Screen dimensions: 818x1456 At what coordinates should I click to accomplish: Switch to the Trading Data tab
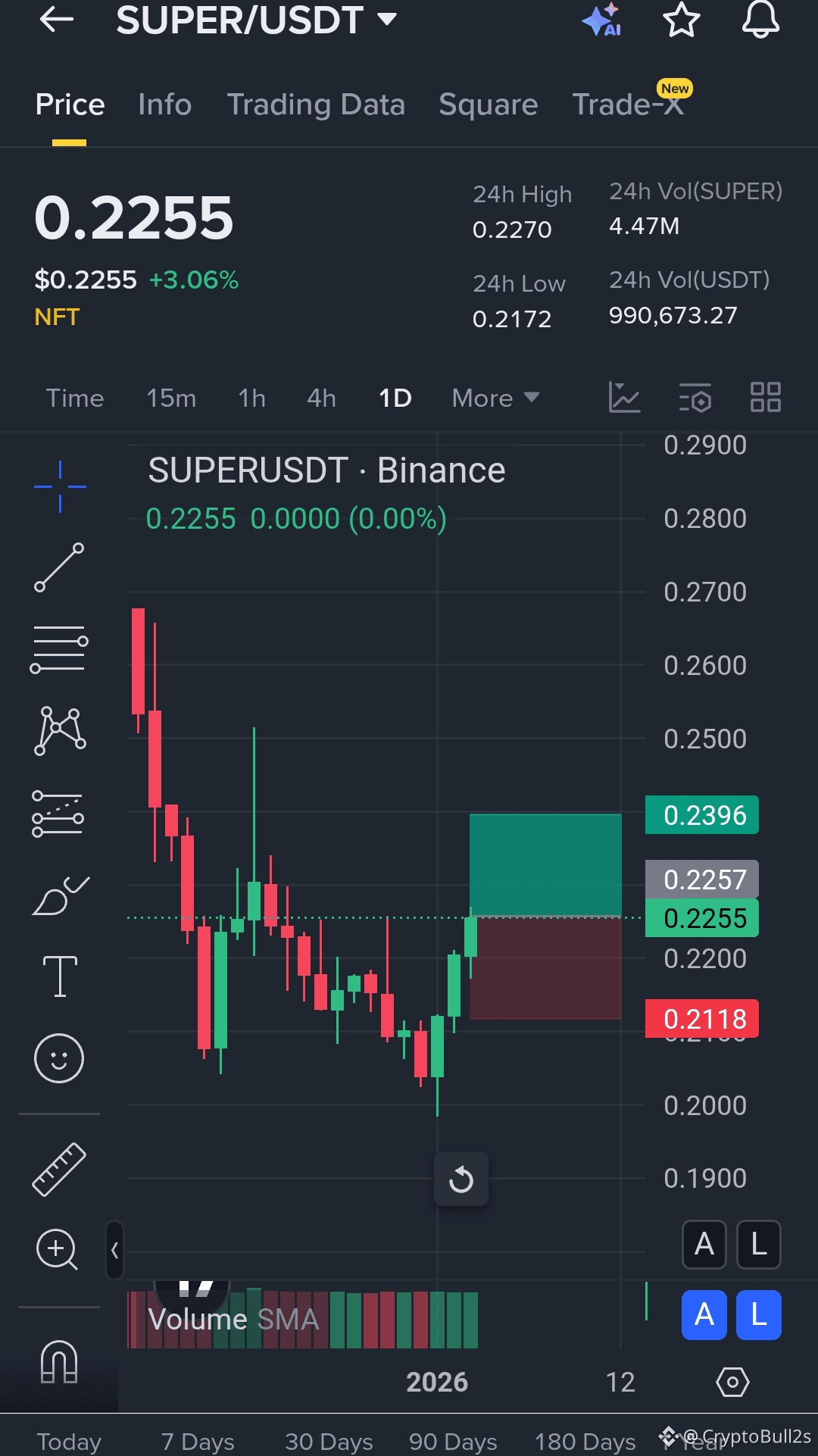pyautogui.click(x=317, y=105)
